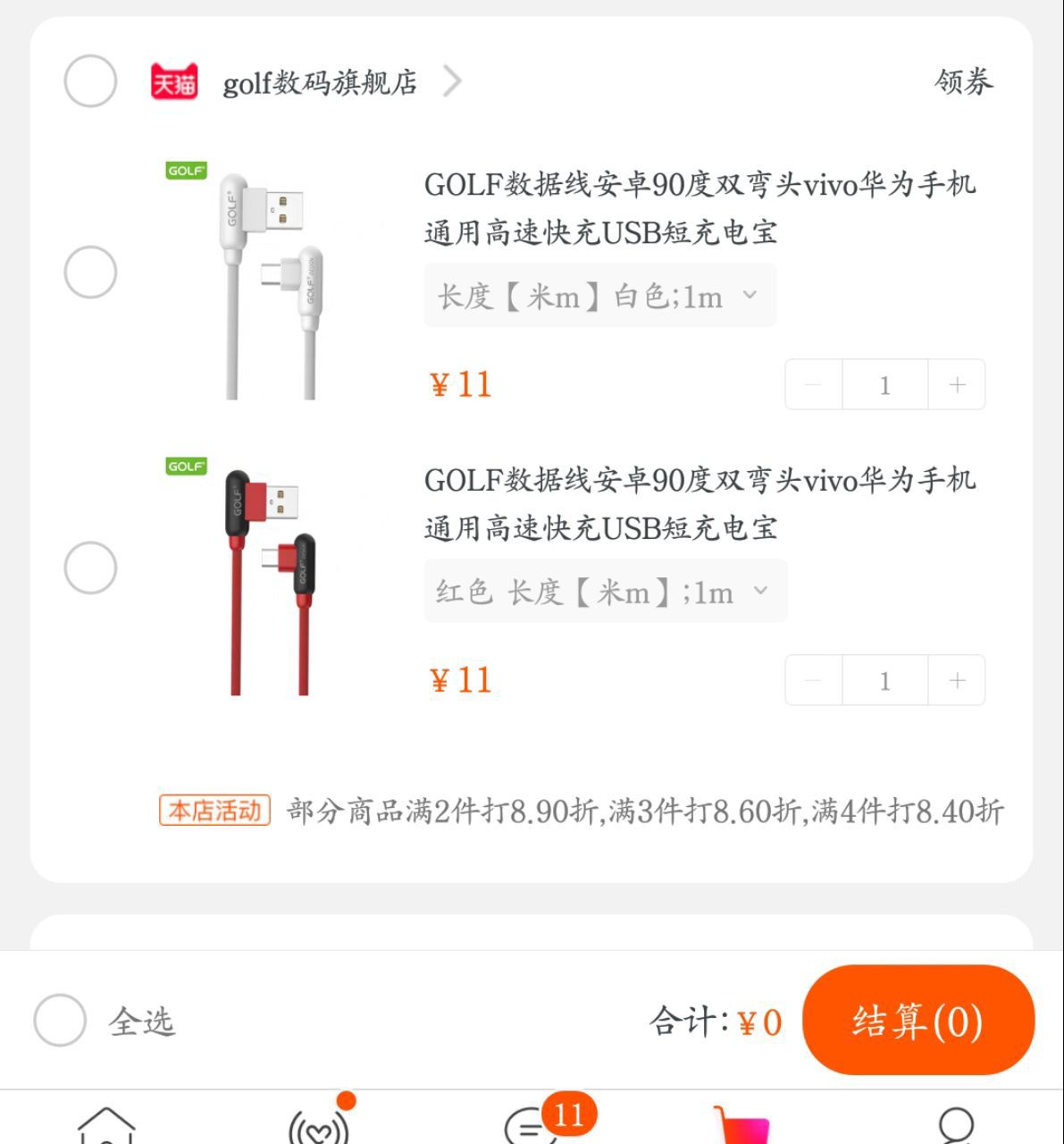The width and height of the screenshot is (1064, 1144).
Task: Expand the 红色 长度 1m spec dropdown
Action: click(x=604, y=592)
